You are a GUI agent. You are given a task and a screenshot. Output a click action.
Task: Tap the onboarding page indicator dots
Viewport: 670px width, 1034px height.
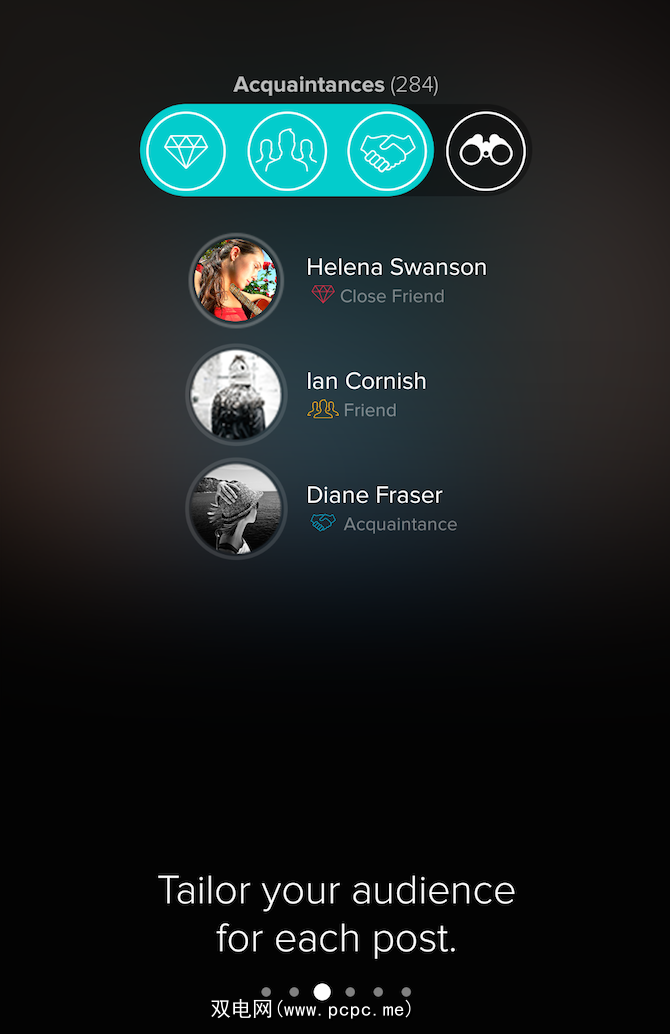point(336,991)
